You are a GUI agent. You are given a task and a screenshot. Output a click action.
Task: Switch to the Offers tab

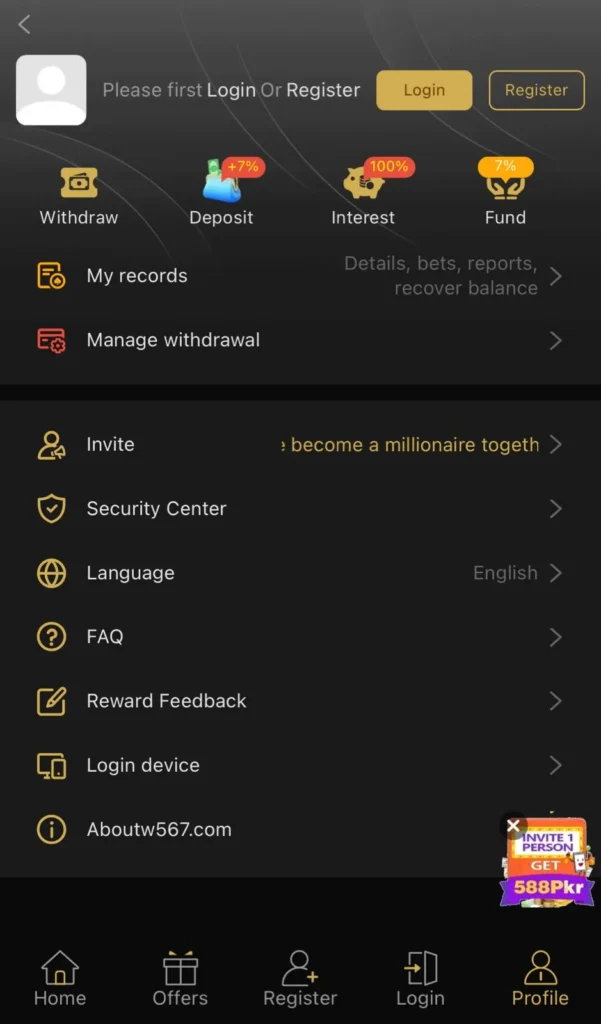(180, 980)
